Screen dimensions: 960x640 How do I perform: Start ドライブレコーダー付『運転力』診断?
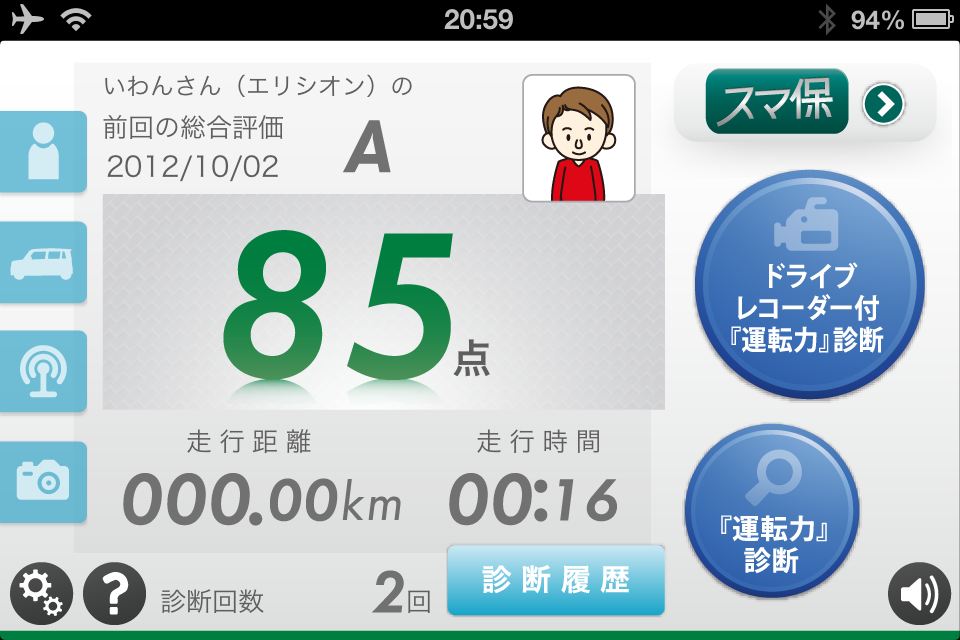(x=809, y=285)
